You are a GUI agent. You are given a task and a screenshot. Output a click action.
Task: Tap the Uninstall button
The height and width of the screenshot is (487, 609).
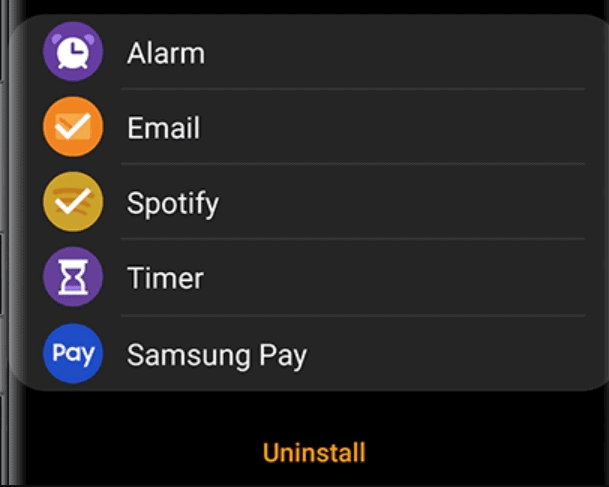click(x=314, y=453)
